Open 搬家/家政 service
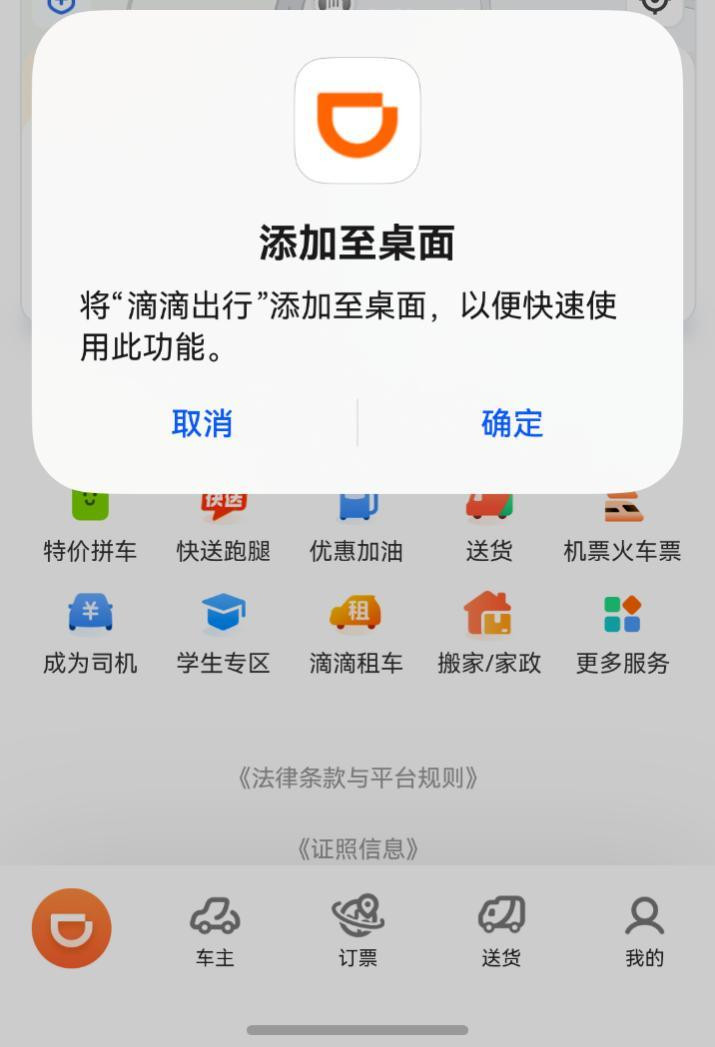The width and height of the screenshot is (715, 1047). tap(489, 634)
